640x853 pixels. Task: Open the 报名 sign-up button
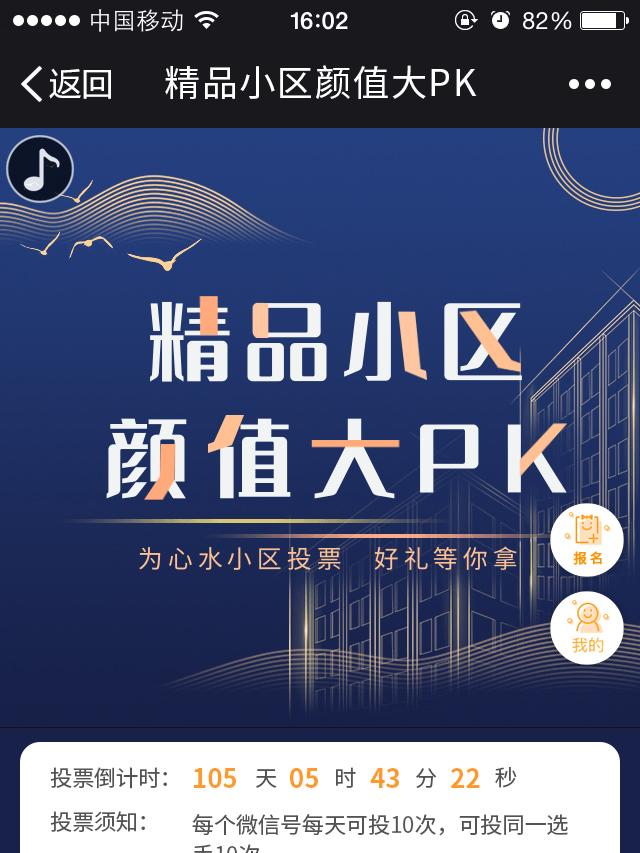coord(587,540)
